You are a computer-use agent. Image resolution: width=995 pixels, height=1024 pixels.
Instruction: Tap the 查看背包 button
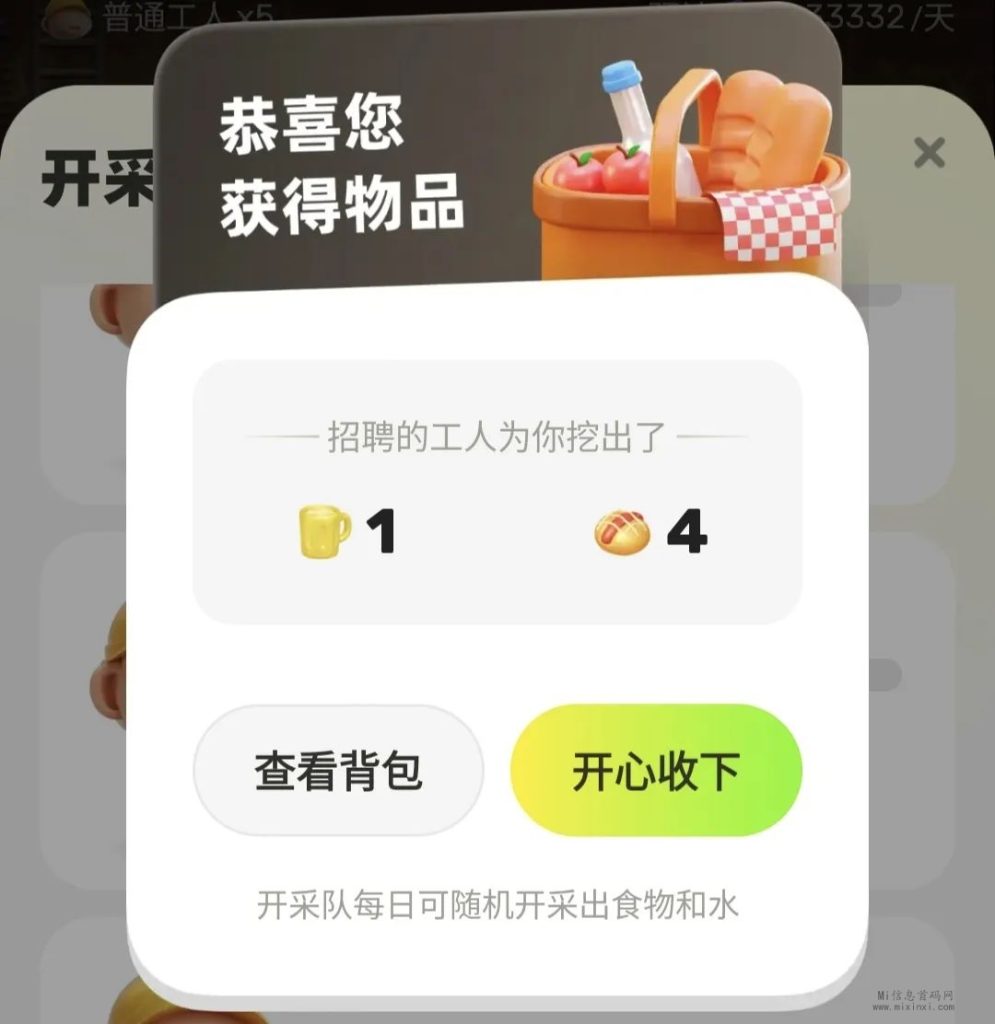tap(338, 770)
